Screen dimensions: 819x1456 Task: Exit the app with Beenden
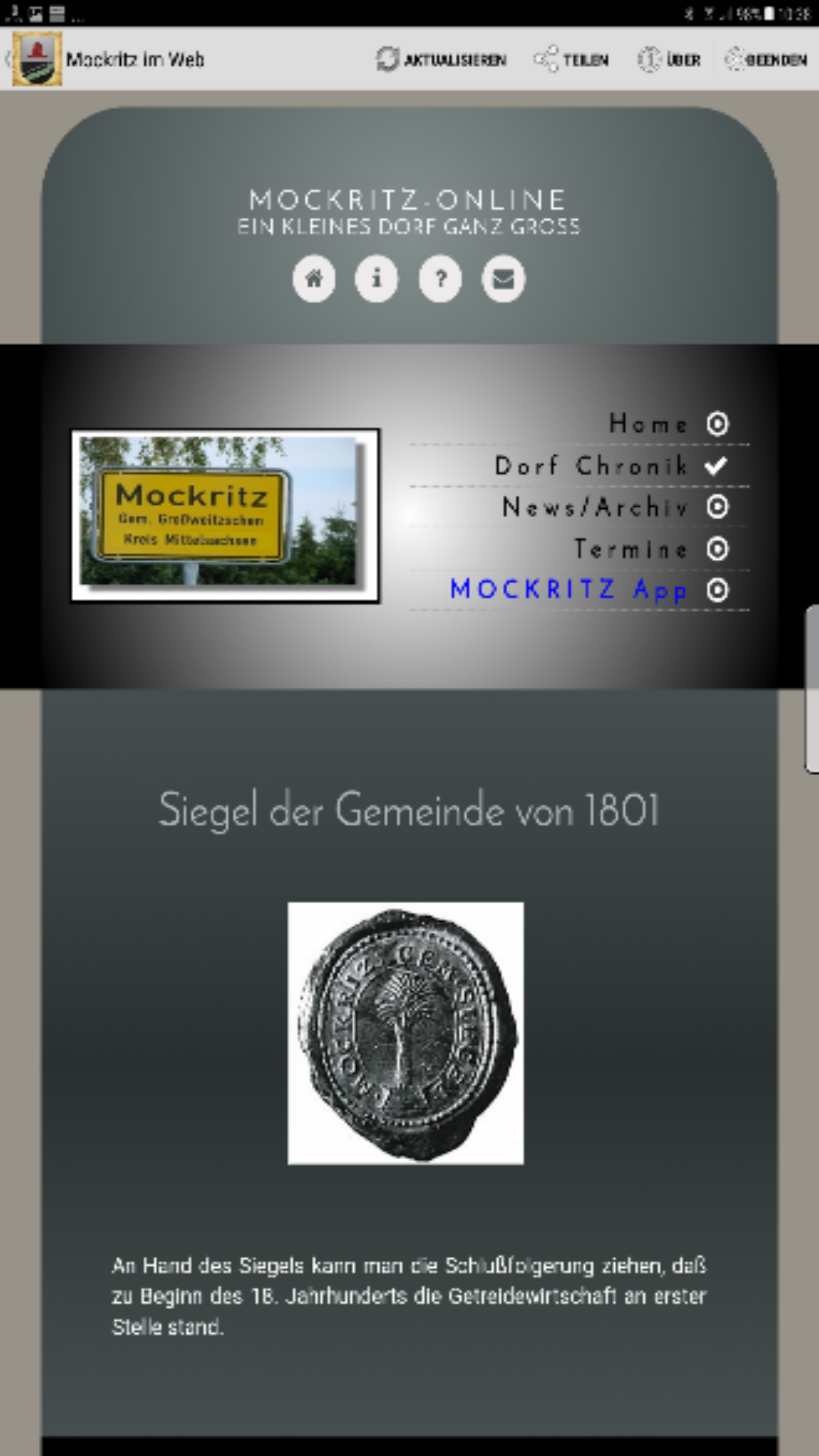tap(767, 60)
